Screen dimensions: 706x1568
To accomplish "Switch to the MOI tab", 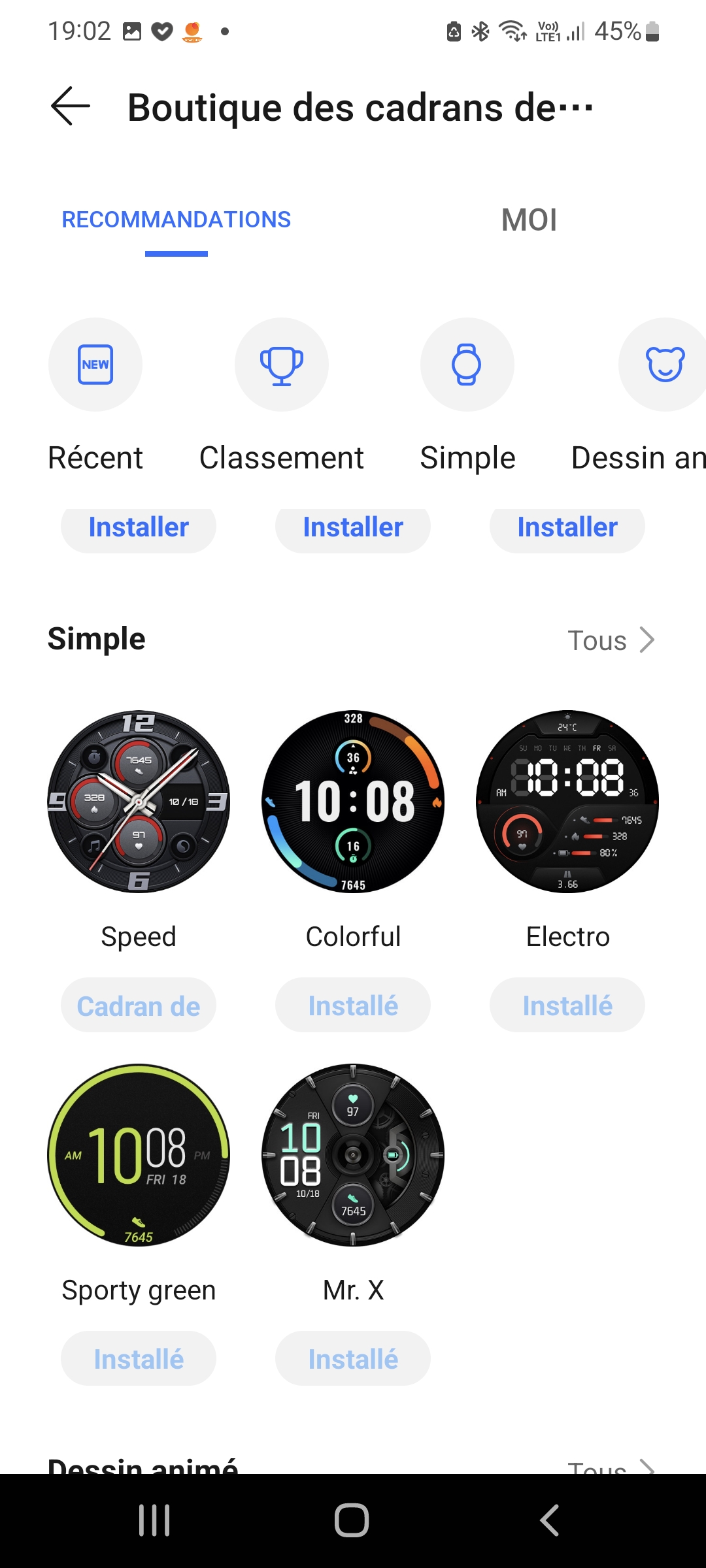I will 529,220.
